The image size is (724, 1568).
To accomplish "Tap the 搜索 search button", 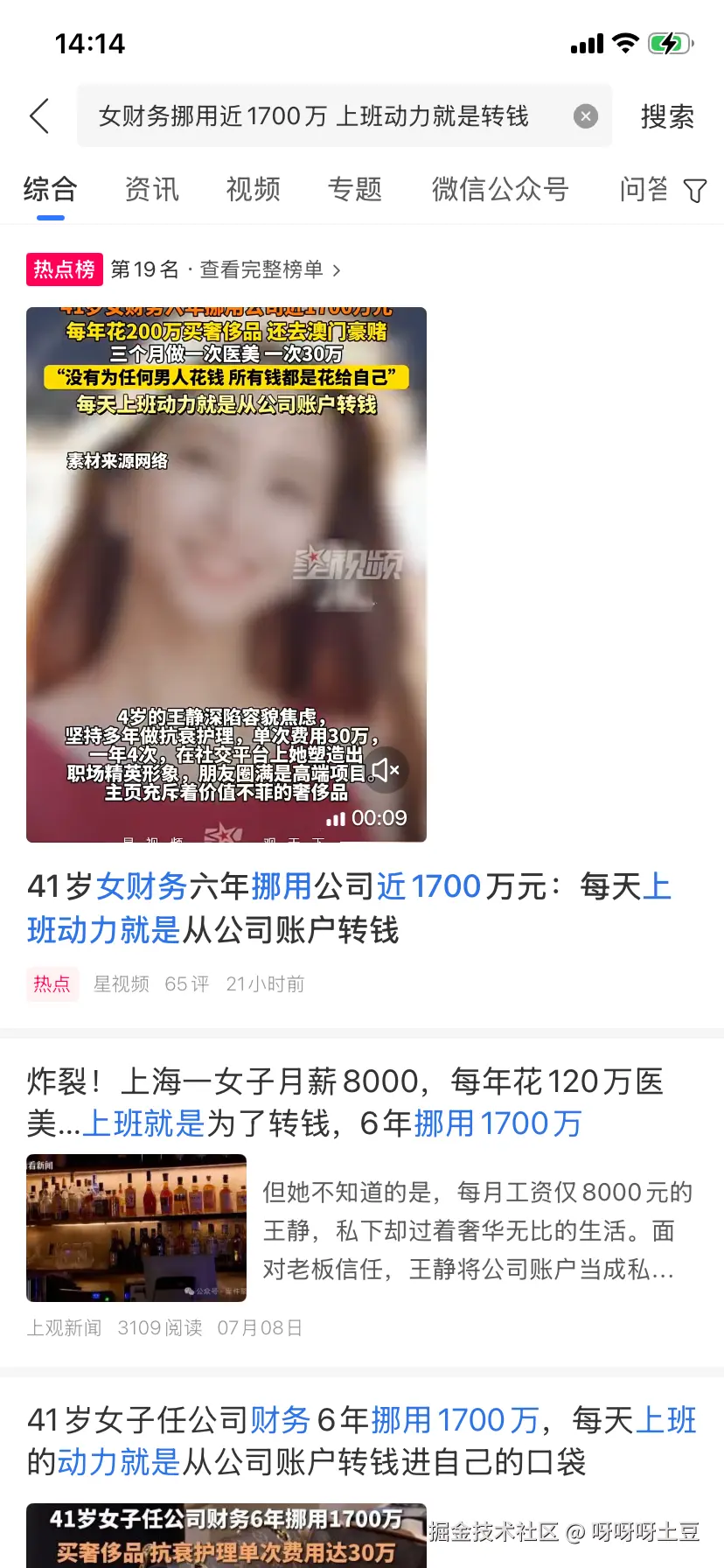I will tap(667, 116).
